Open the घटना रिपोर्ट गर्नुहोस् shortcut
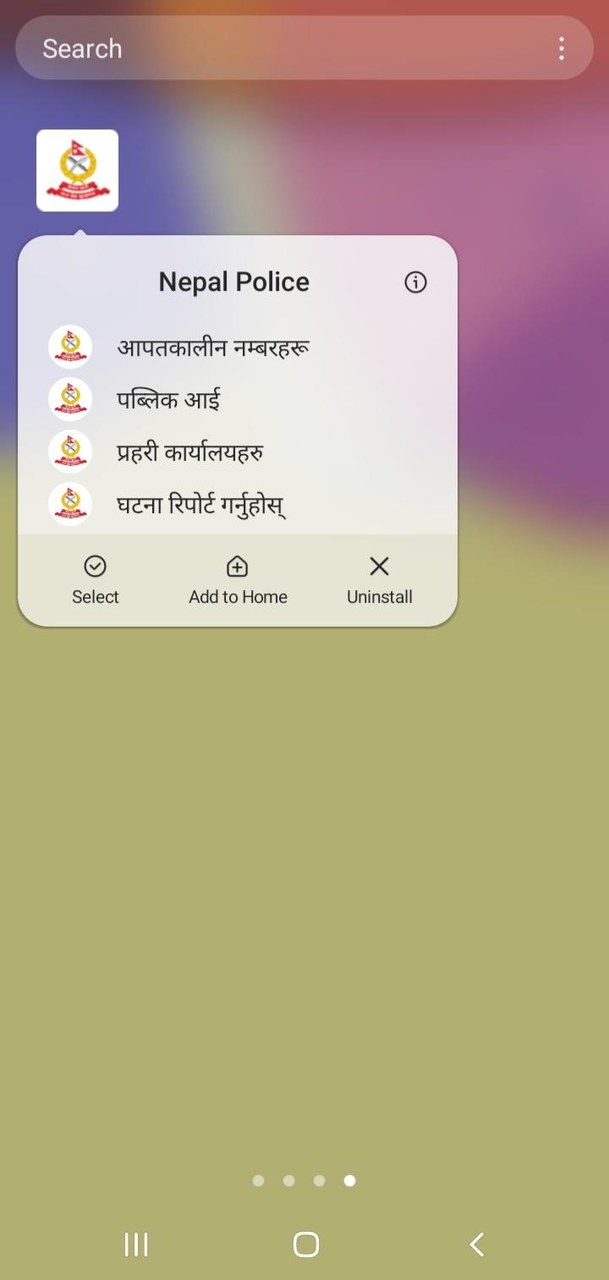609x1280 pixels. [237, 504]
